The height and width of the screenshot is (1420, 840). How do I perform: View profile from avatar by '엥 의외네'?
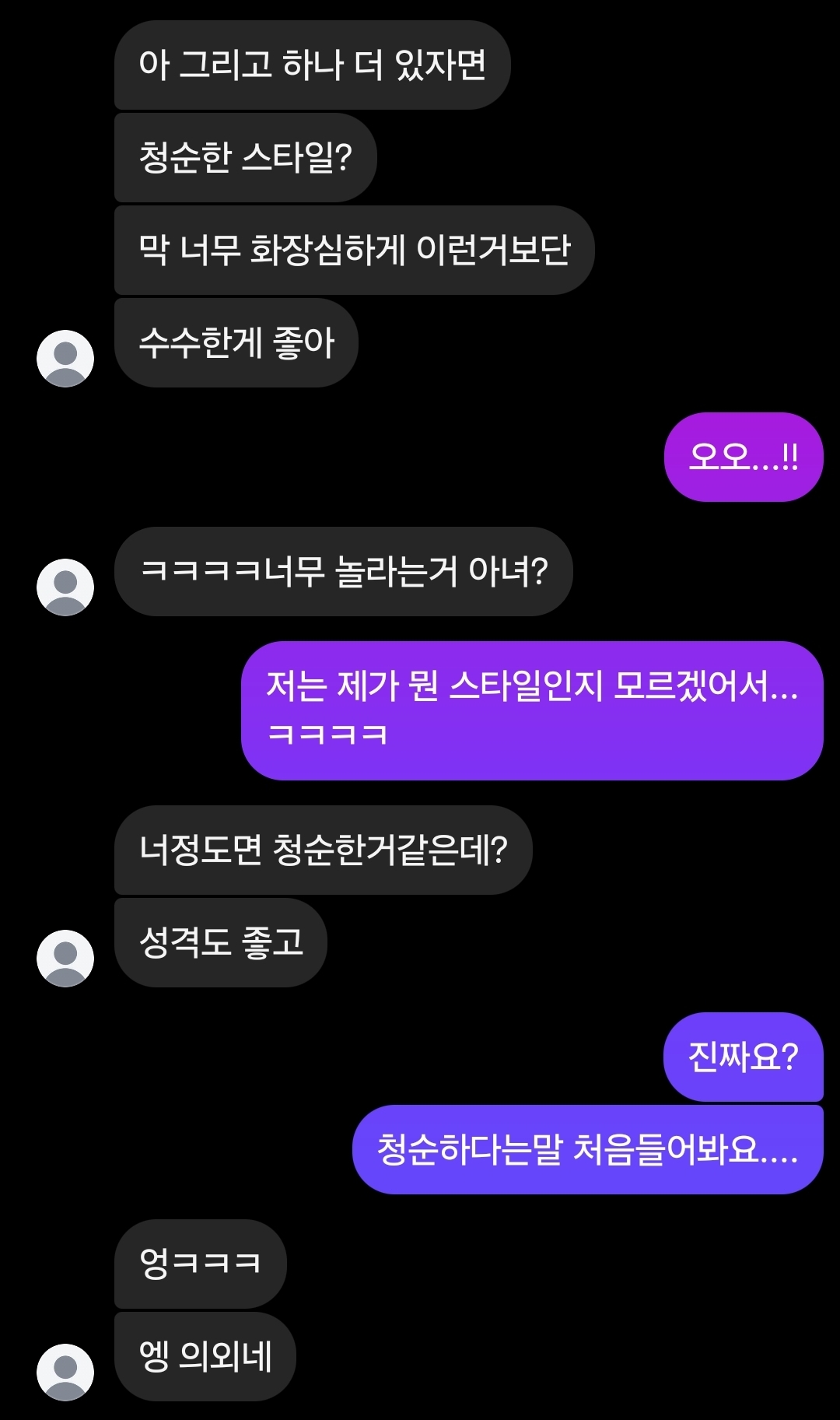pos(65,1373)
